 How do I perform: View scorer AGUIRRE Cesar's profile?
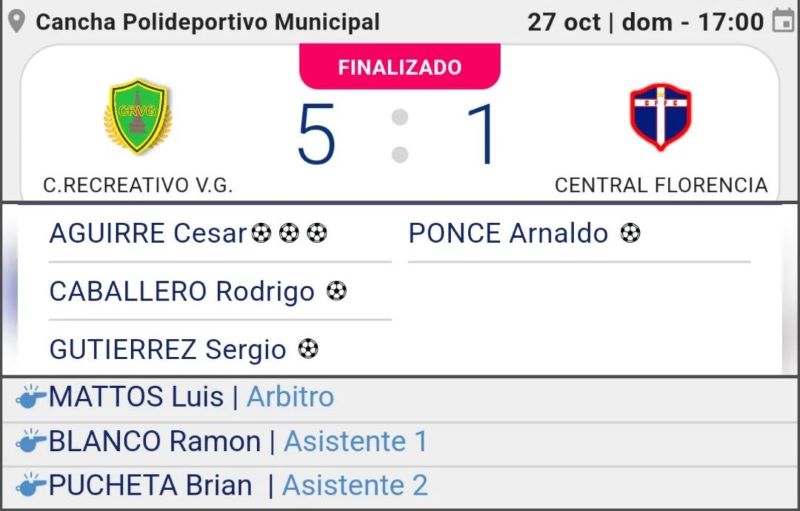pos(147,234)
